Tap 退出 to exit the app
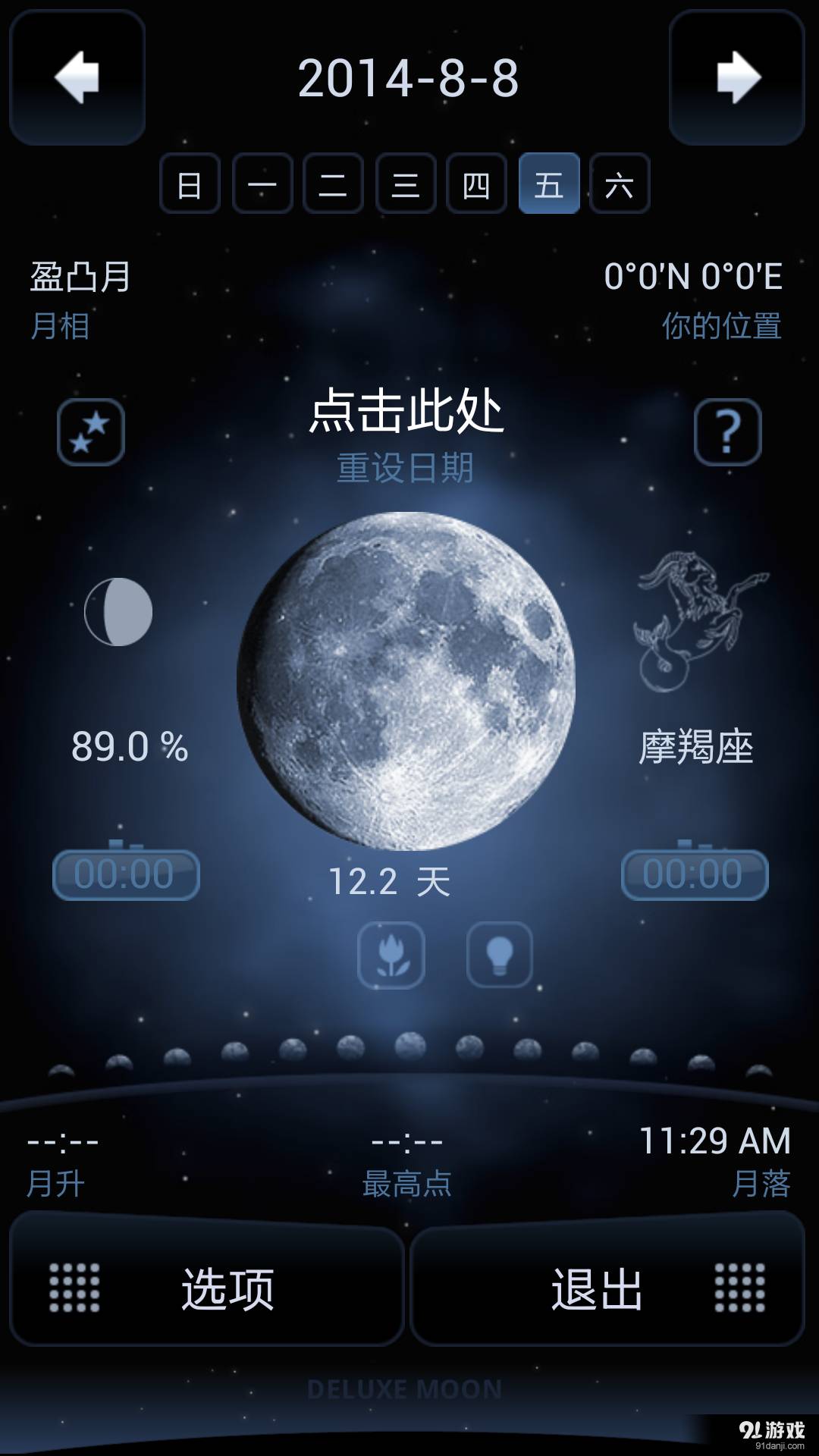 click(607, 1288)
